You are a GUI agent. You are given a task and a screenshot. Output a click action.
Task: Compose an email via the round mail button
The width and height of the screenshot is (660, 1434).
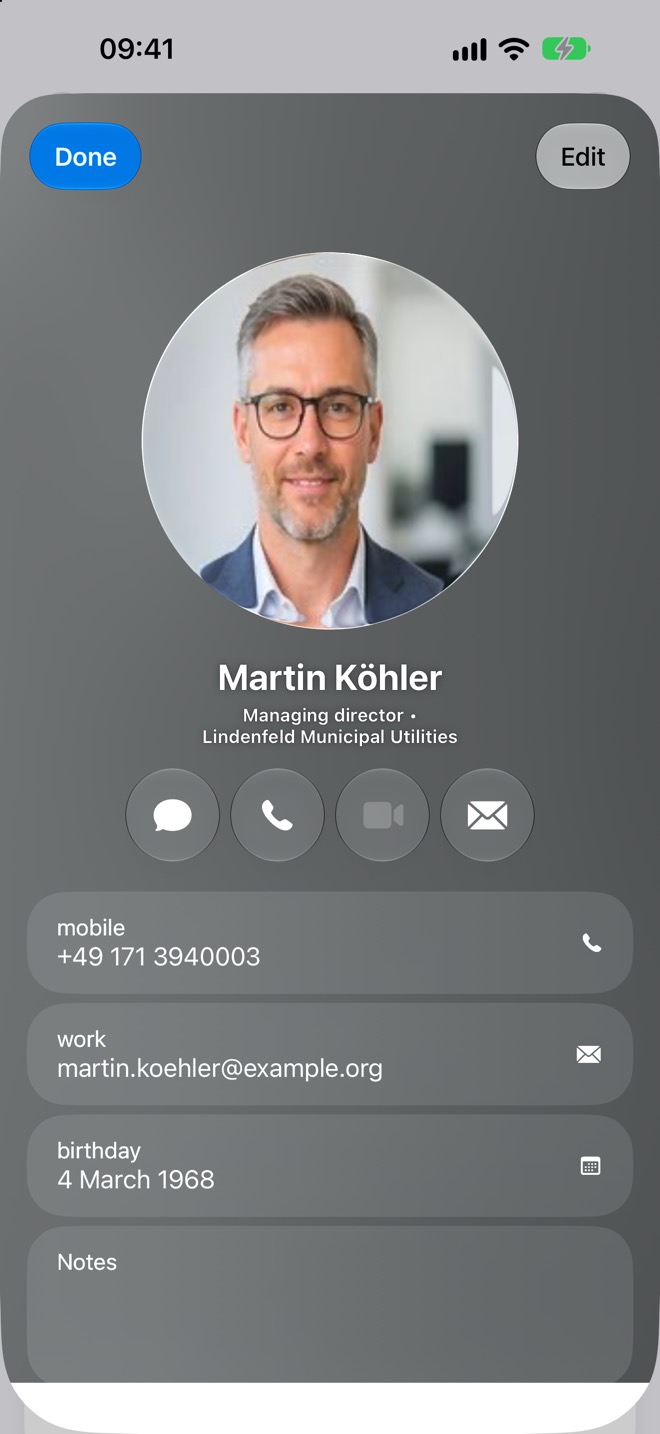pyautogui.click(x=487, y=815)
